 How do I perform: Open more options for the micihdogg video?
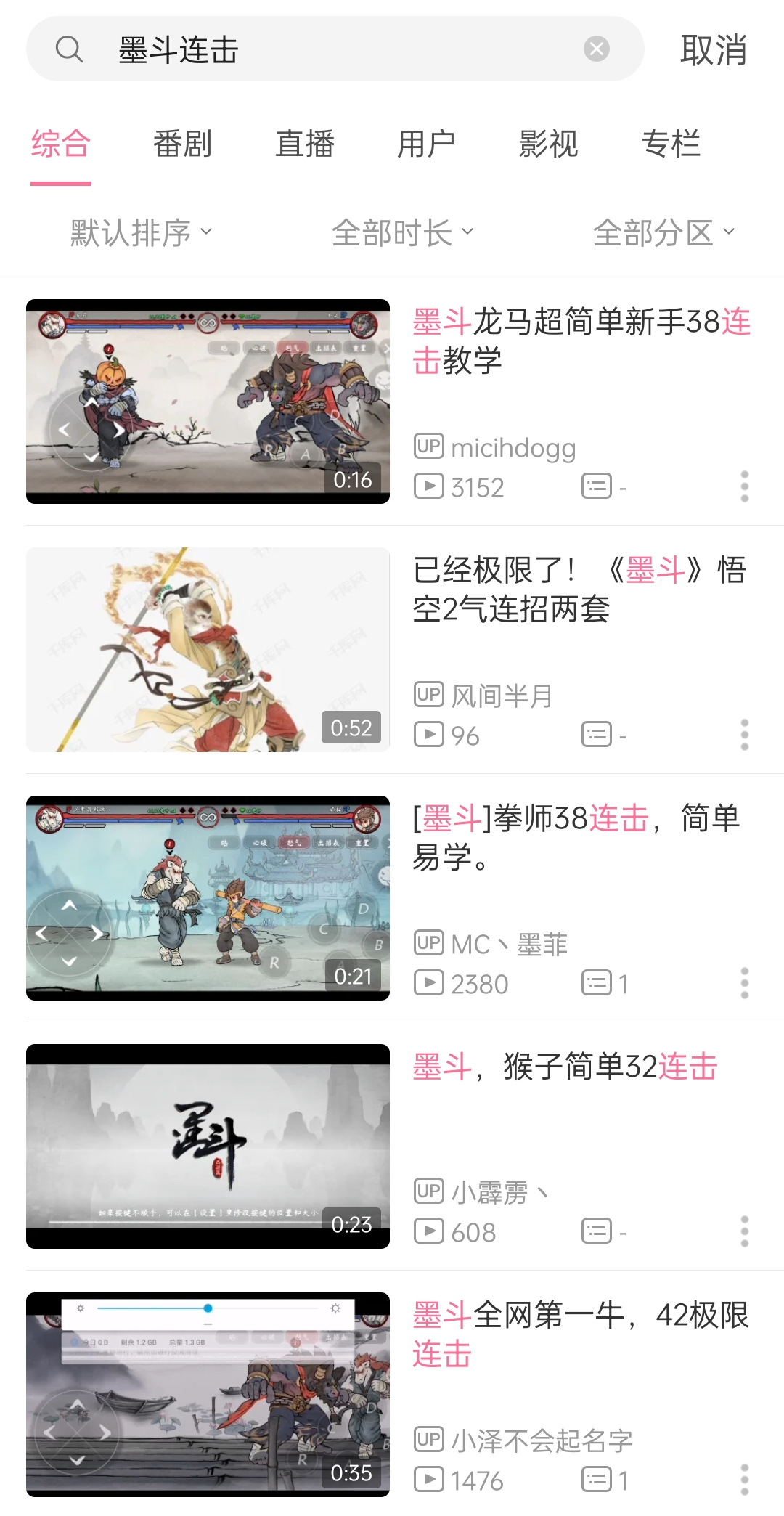pyautogui.click(x=744, y=486)
